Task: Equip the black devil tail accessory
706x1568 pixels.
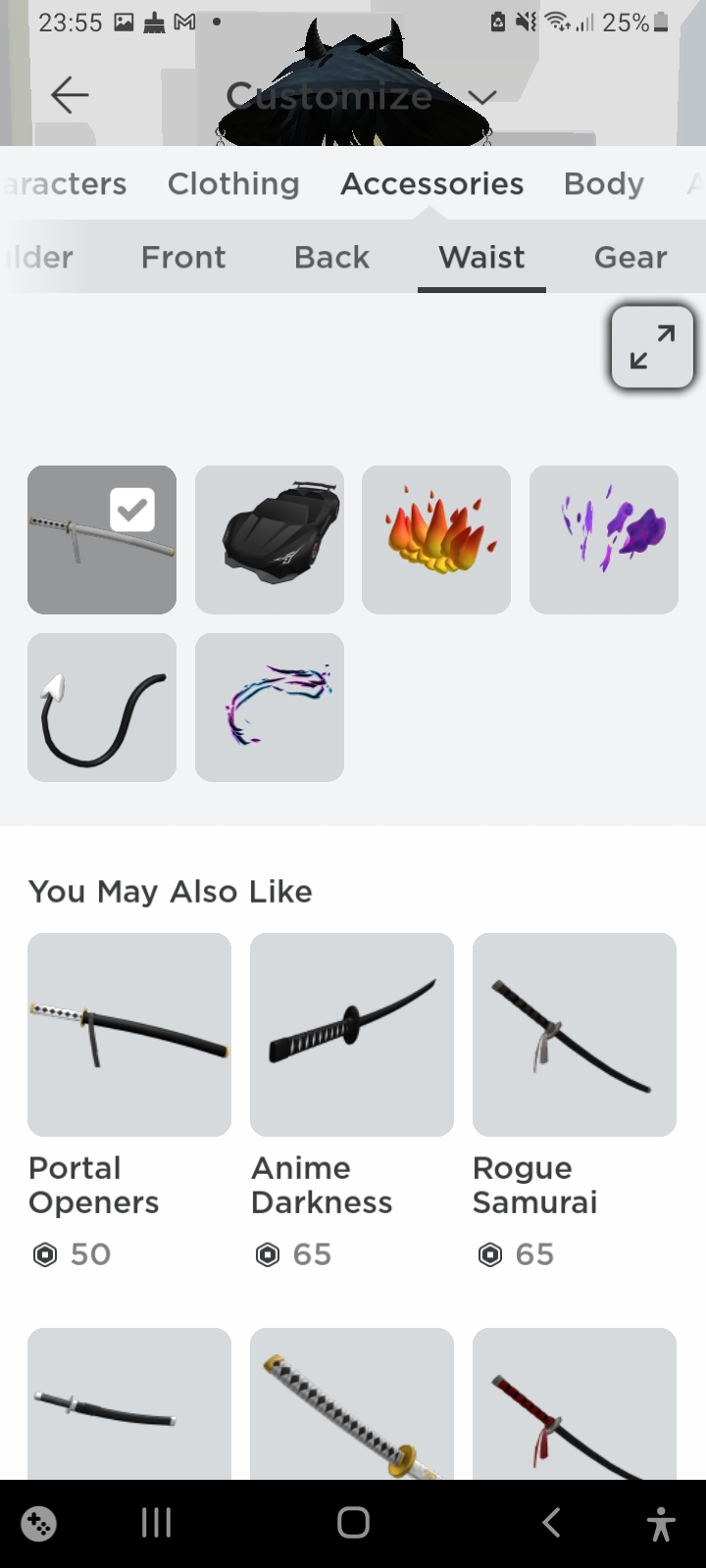Action: 102,708
